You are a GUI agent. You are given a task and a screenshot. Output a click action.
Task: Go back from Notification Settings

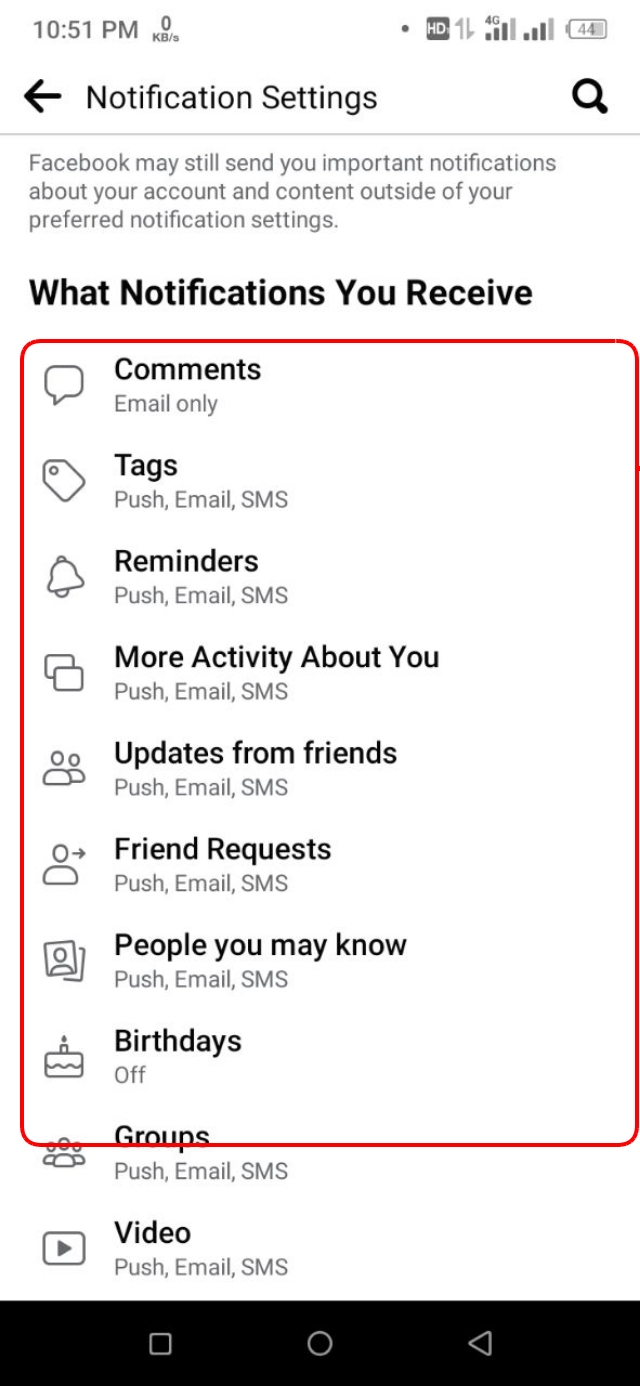(x=42, y=97)
